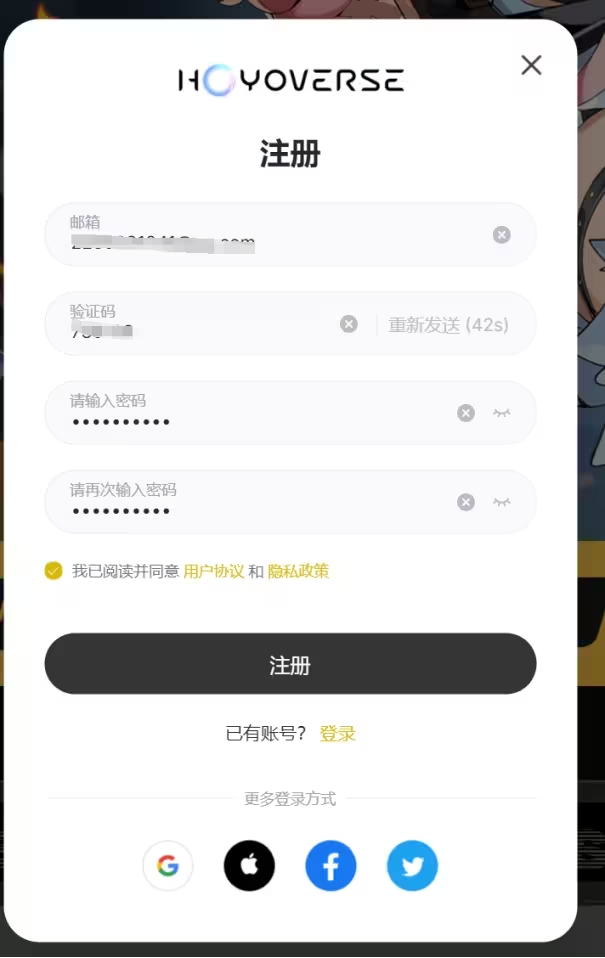Tap the 注册 register button
The image size is (605, 958).
click(290, 664)
